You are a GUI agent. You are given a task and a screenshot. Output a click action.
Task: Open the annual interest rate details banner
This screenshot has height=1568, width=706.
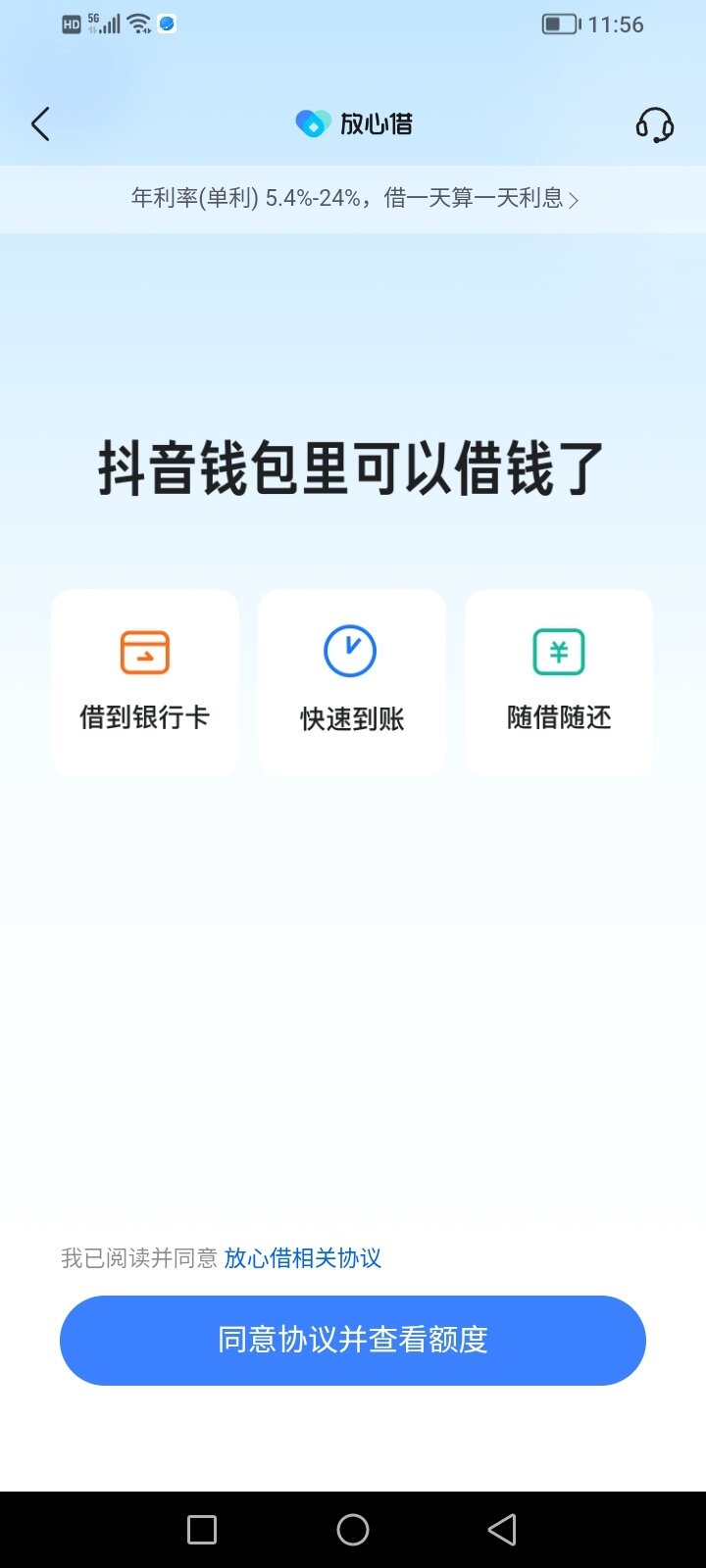(353, 199)
